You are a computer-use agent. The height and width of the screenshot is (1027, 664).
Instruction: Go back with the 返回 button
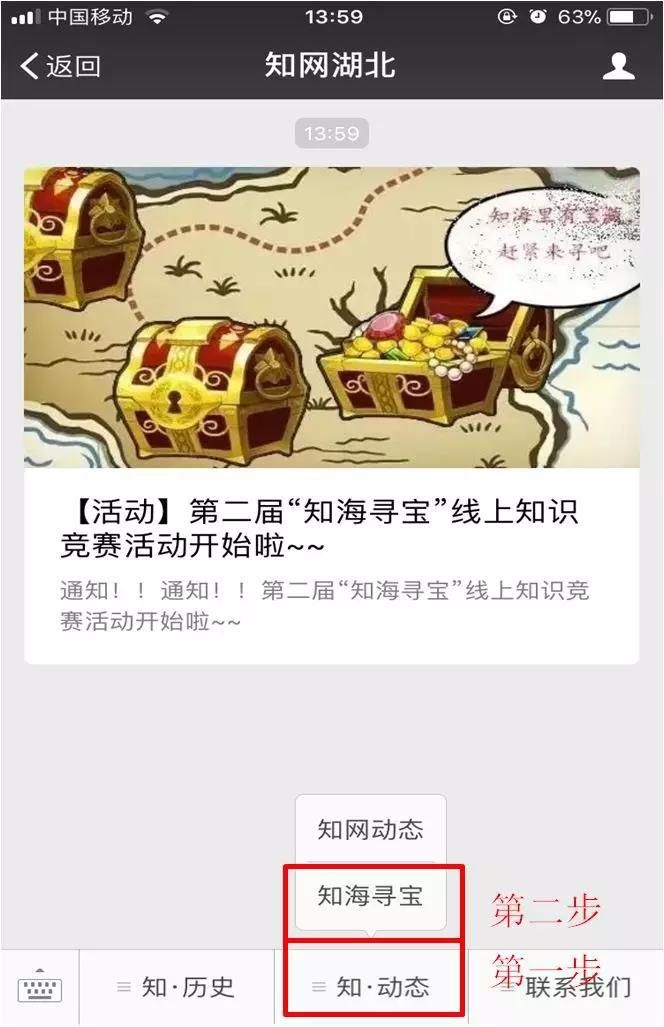point(61,67)
